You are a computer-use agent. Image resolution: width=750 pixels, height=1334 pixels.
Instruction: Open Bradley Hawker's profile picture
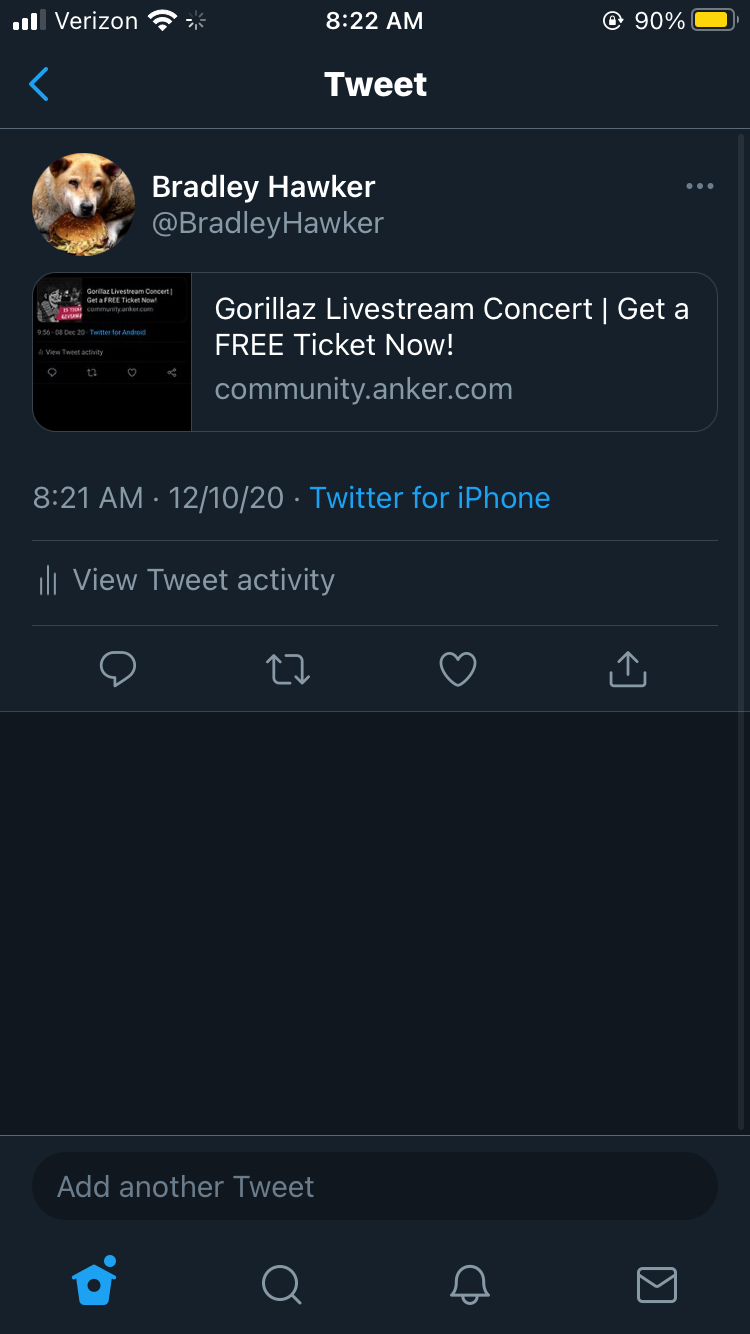(x=84, y=204)
